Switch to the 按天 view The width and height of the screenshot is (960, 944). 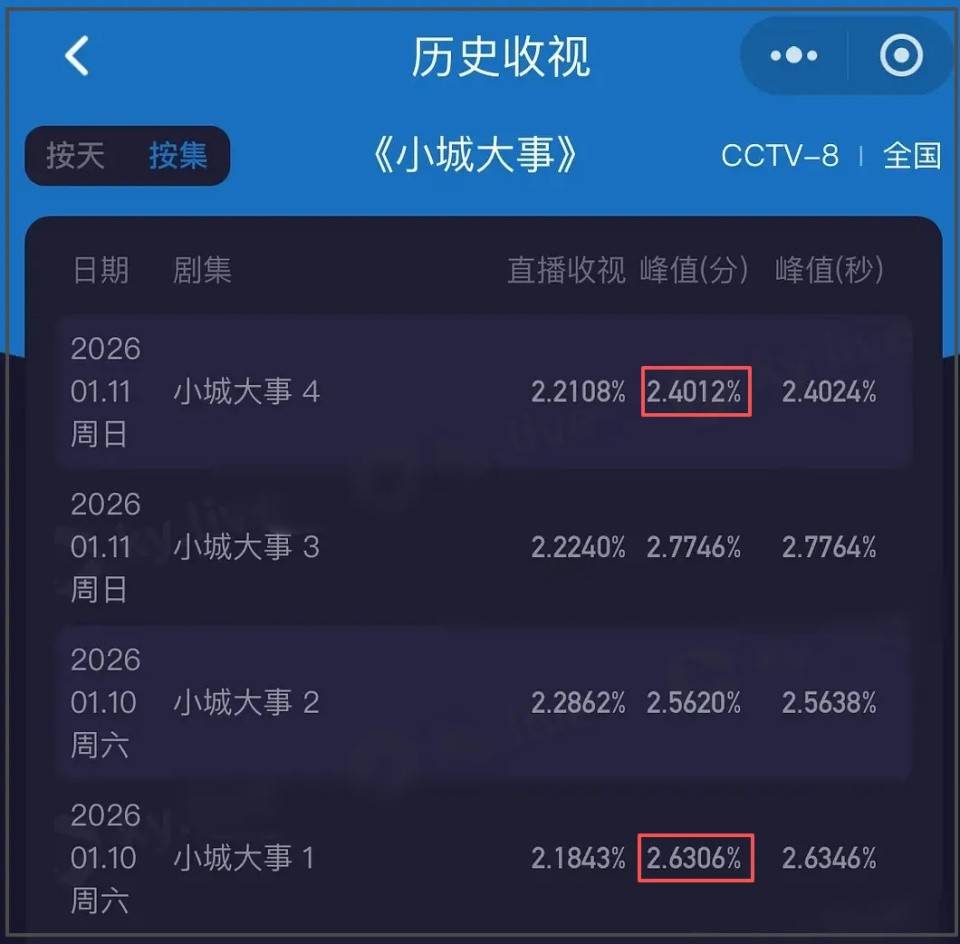[x=76, y=156]
